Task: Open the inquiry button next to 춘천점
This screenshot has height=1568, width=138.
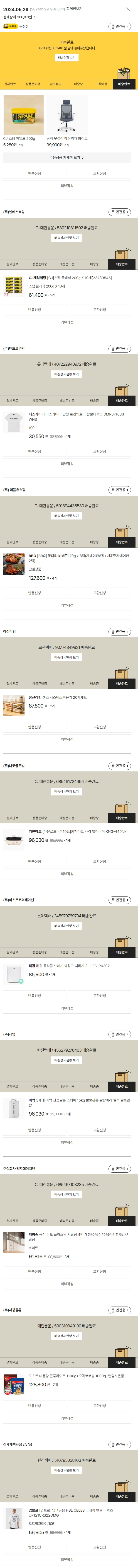Action: [x=120, y=27]
